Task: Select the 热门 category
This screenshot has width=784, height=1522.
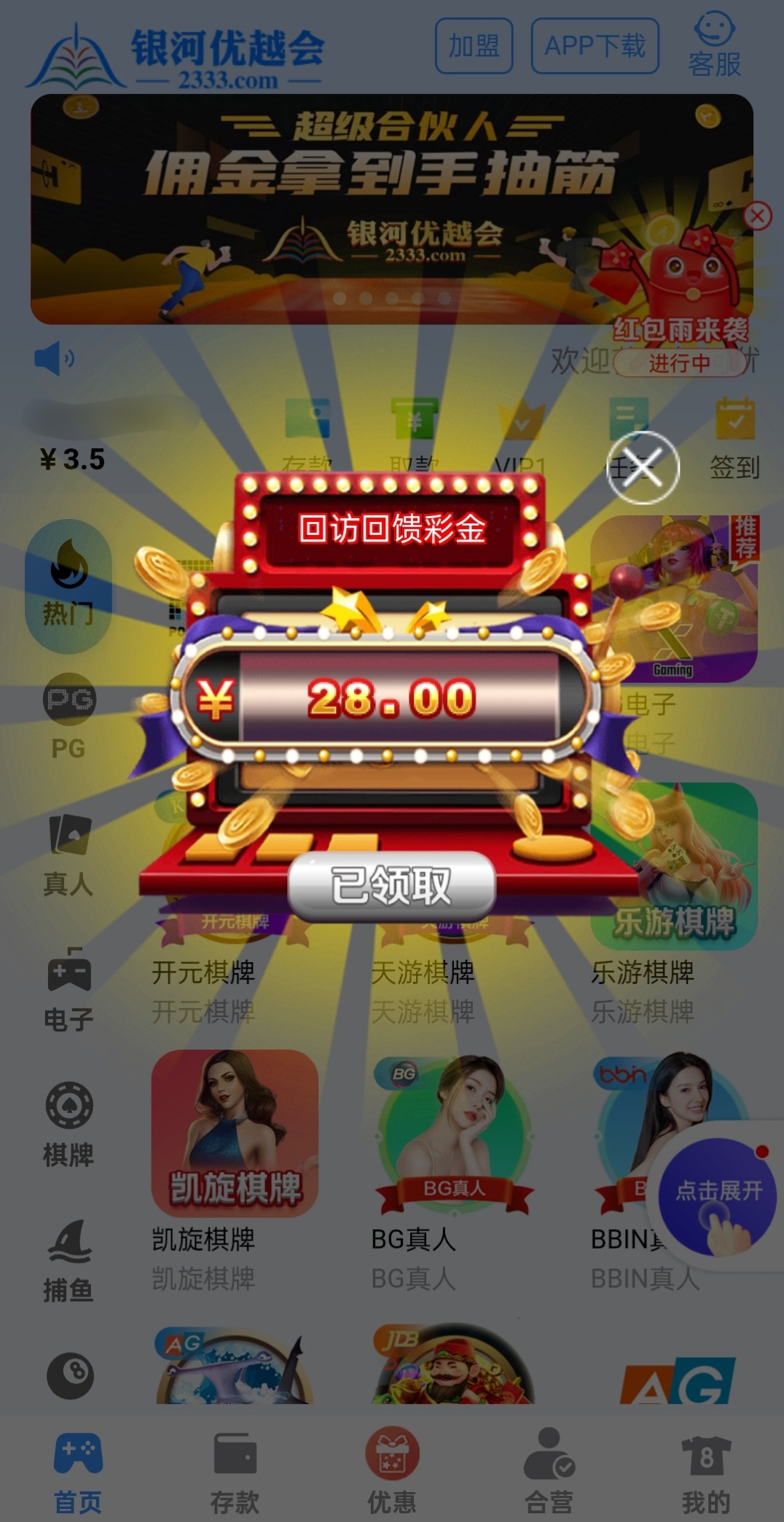Action: [x=68, y=585]
